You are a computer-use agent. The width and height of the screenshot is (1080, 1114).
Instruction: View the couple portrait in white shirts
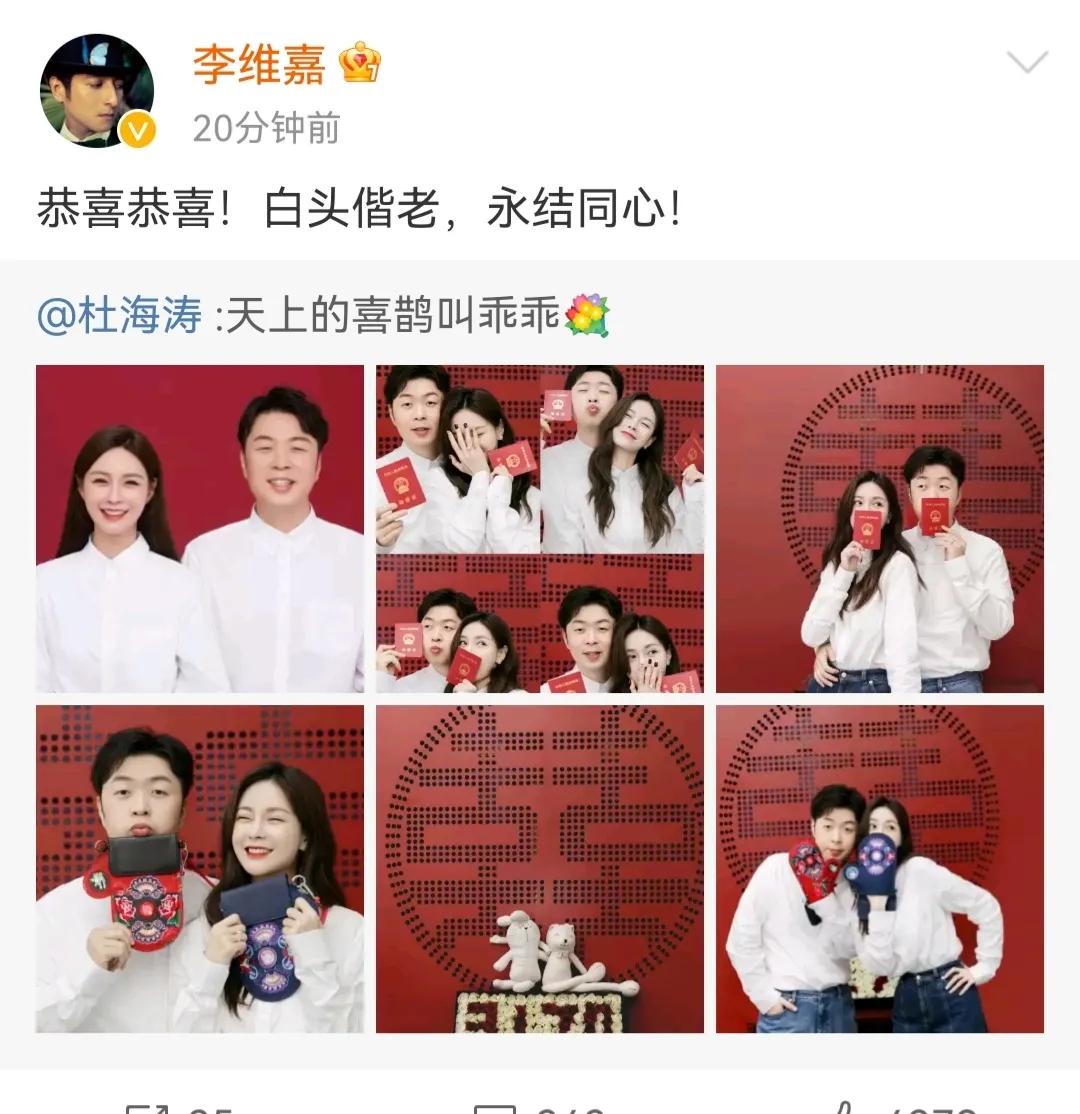[200, 528]
